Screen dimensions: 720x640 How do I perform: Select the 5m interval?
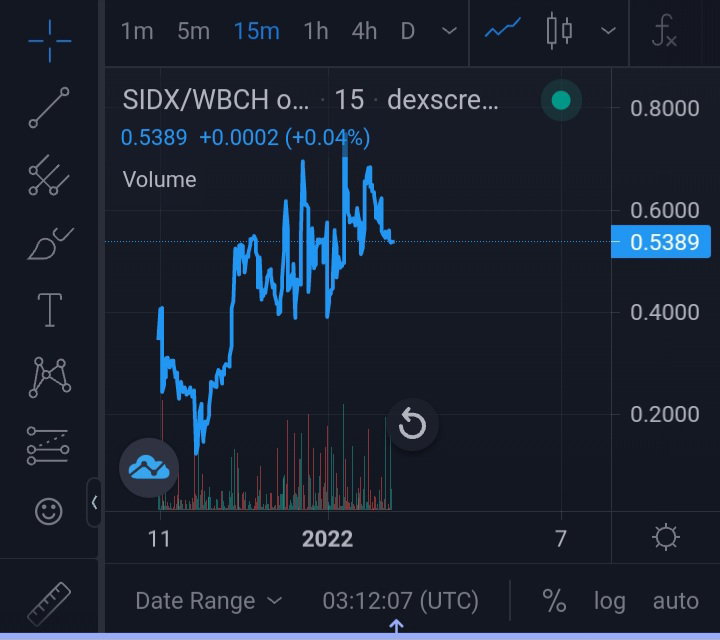pyautogui.click(x=193, y=32)
